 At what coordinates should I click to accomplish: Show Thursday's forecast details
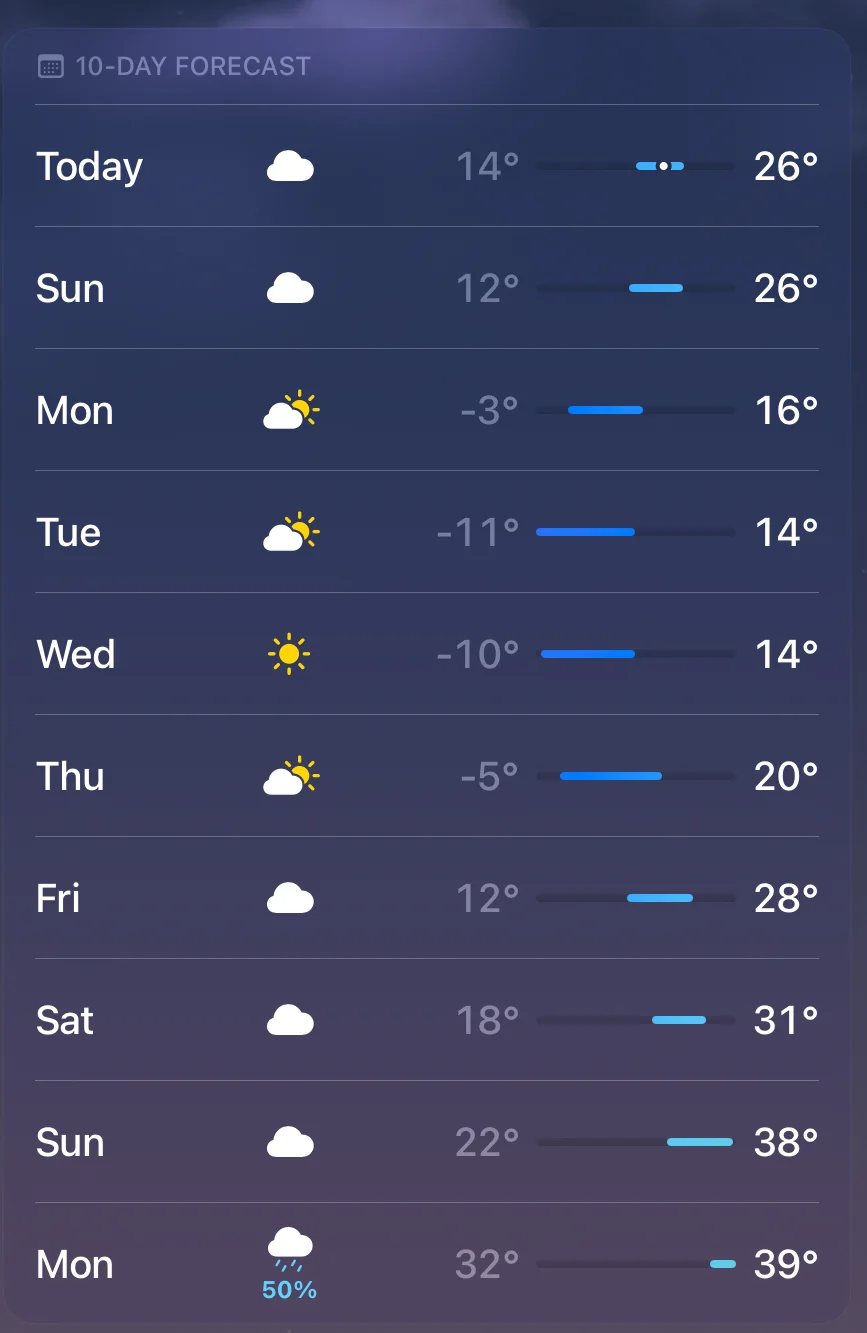[427, 776]
